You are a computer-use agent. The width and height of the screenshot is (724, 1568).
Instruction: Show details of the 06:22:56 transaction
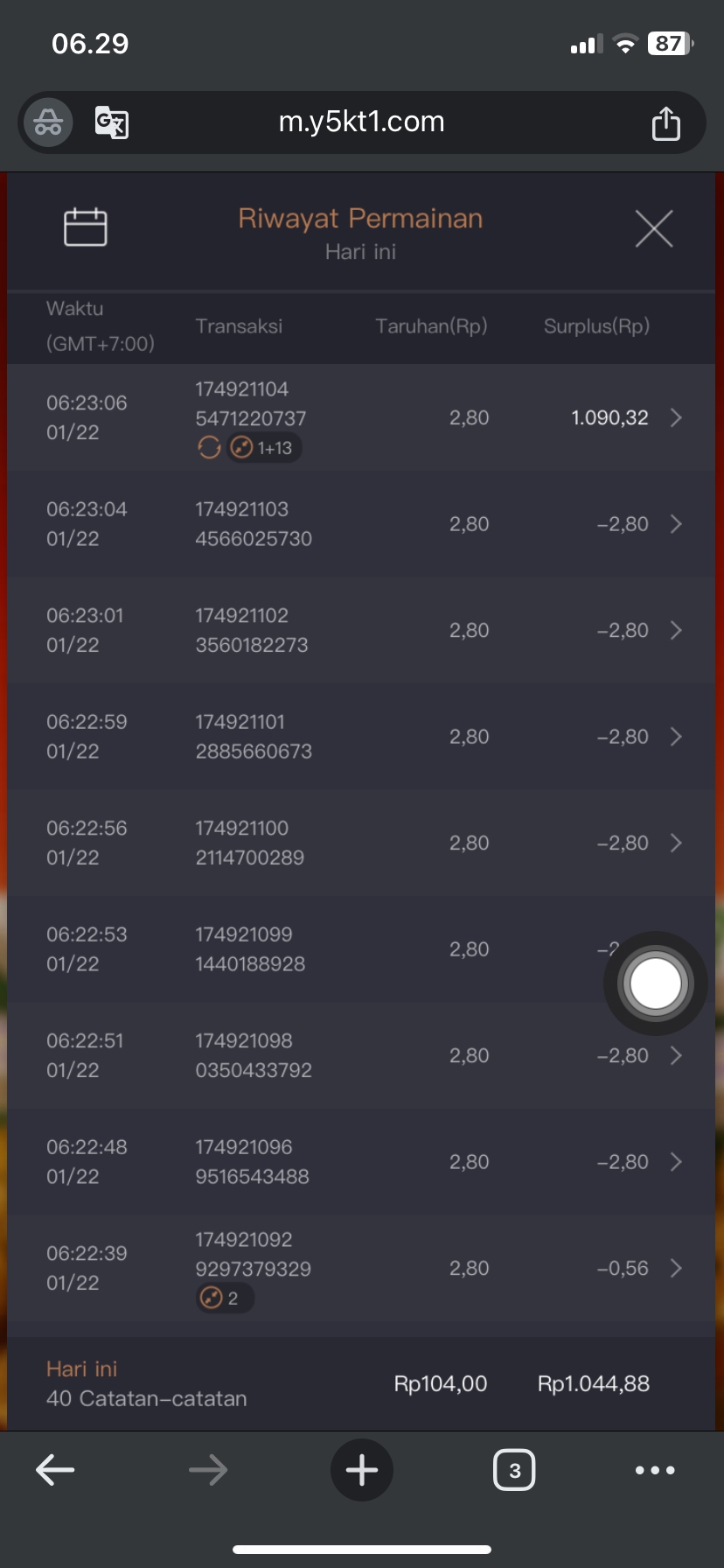pyautogui.click(x=675, y=843)
